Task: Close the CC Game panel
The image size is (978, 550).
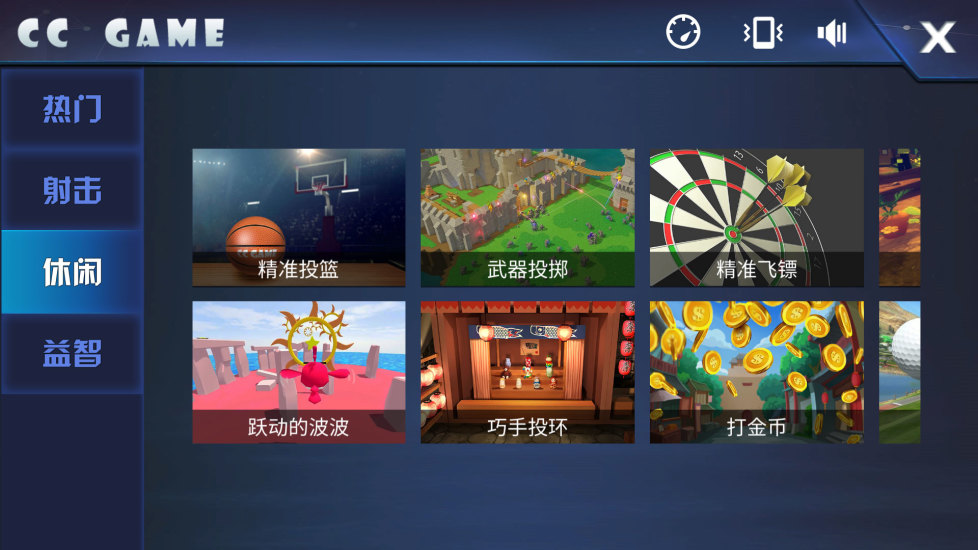Action: pyautogui.click(x=937, y=37)
